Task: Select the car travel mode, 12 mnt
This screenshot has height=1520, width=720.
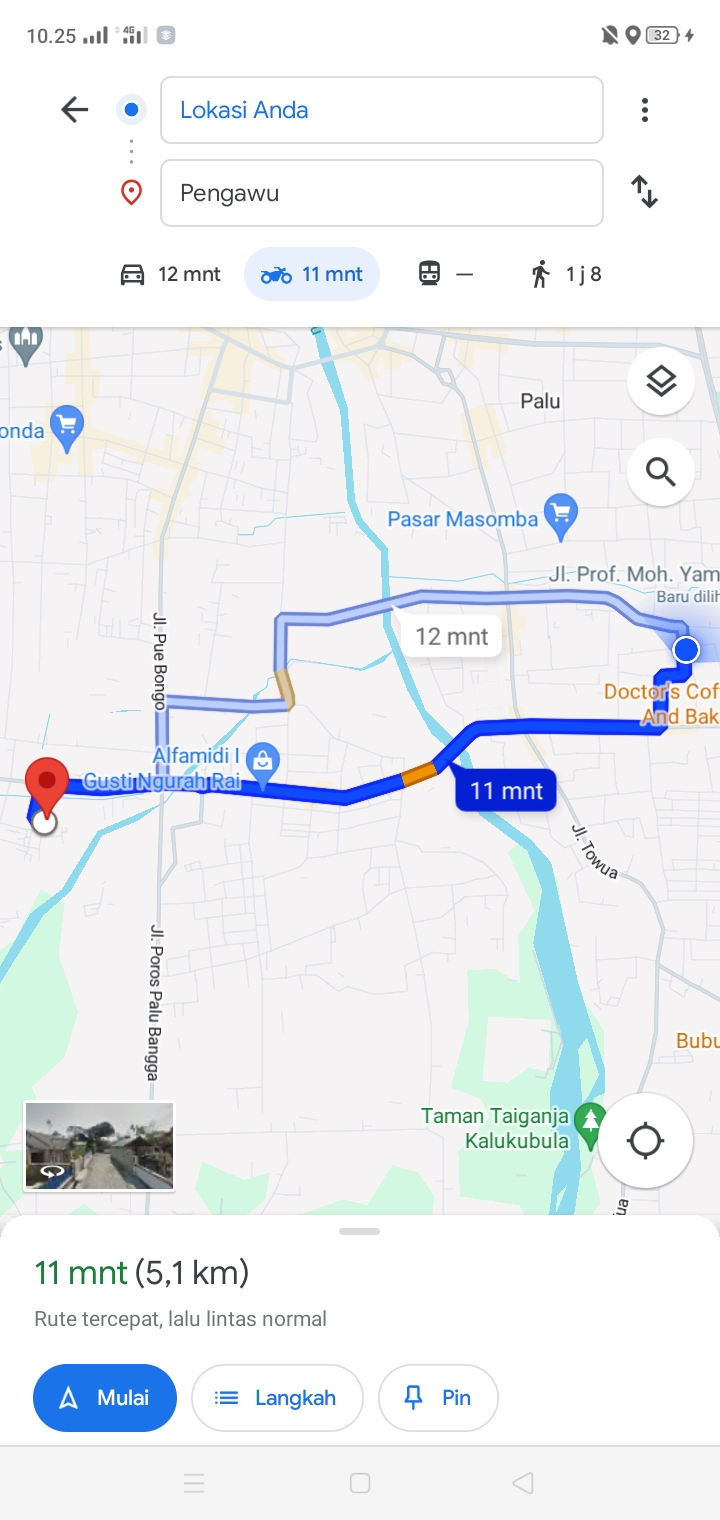Action: click(170, 274)
